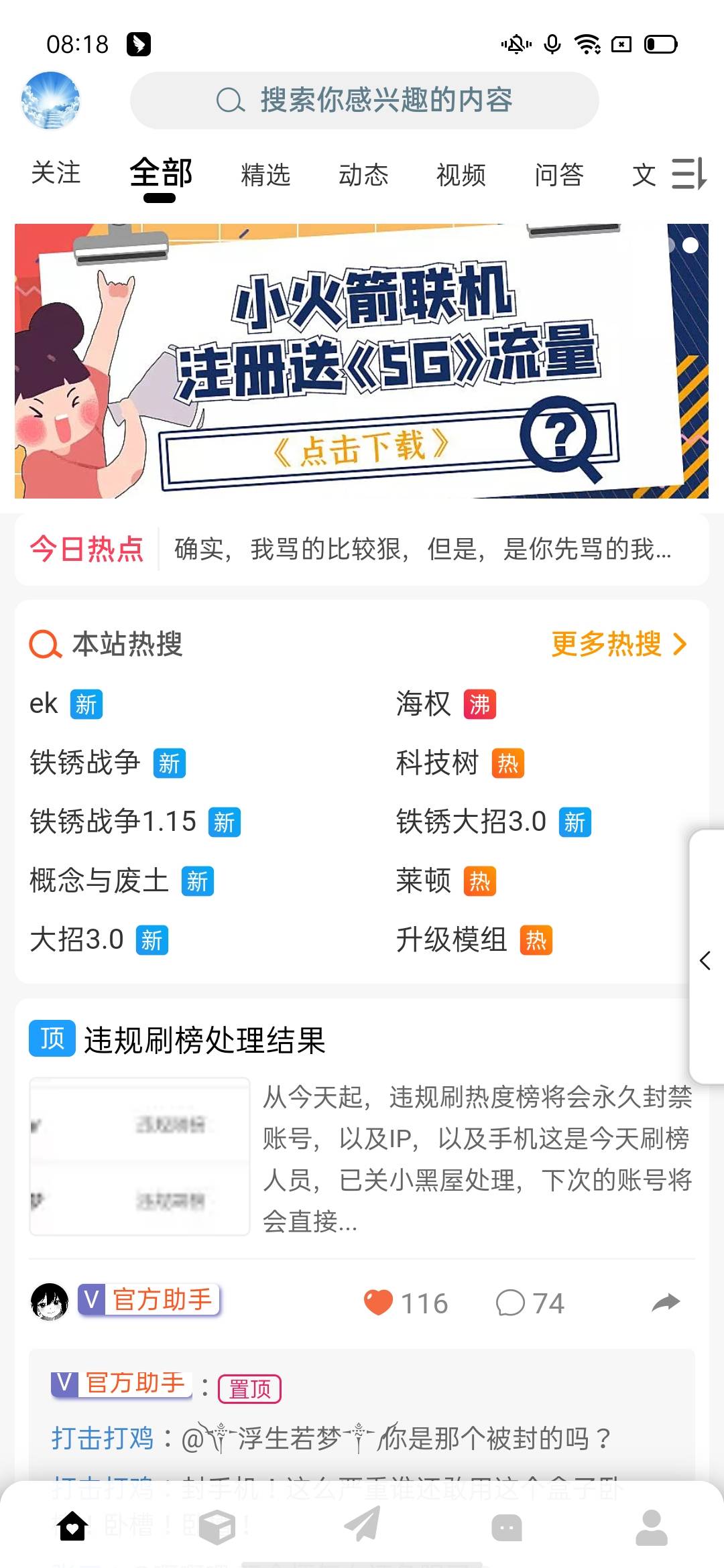This screenshot has width=724, height=1568.
Task: Open the profile avatar at top left
Action: coord(51,101)
